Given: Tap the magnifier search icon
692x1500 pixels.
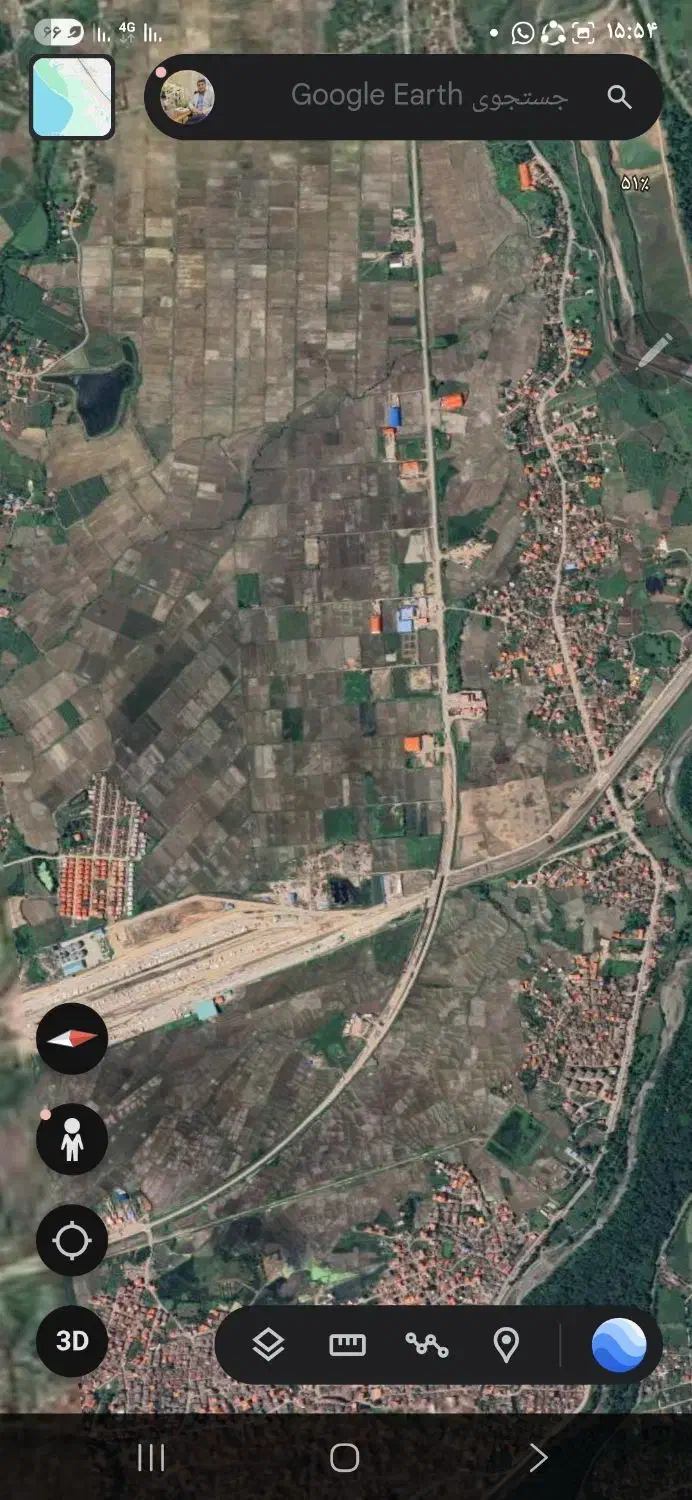Looking at the screenshot, I should click(x=620, y=97).
